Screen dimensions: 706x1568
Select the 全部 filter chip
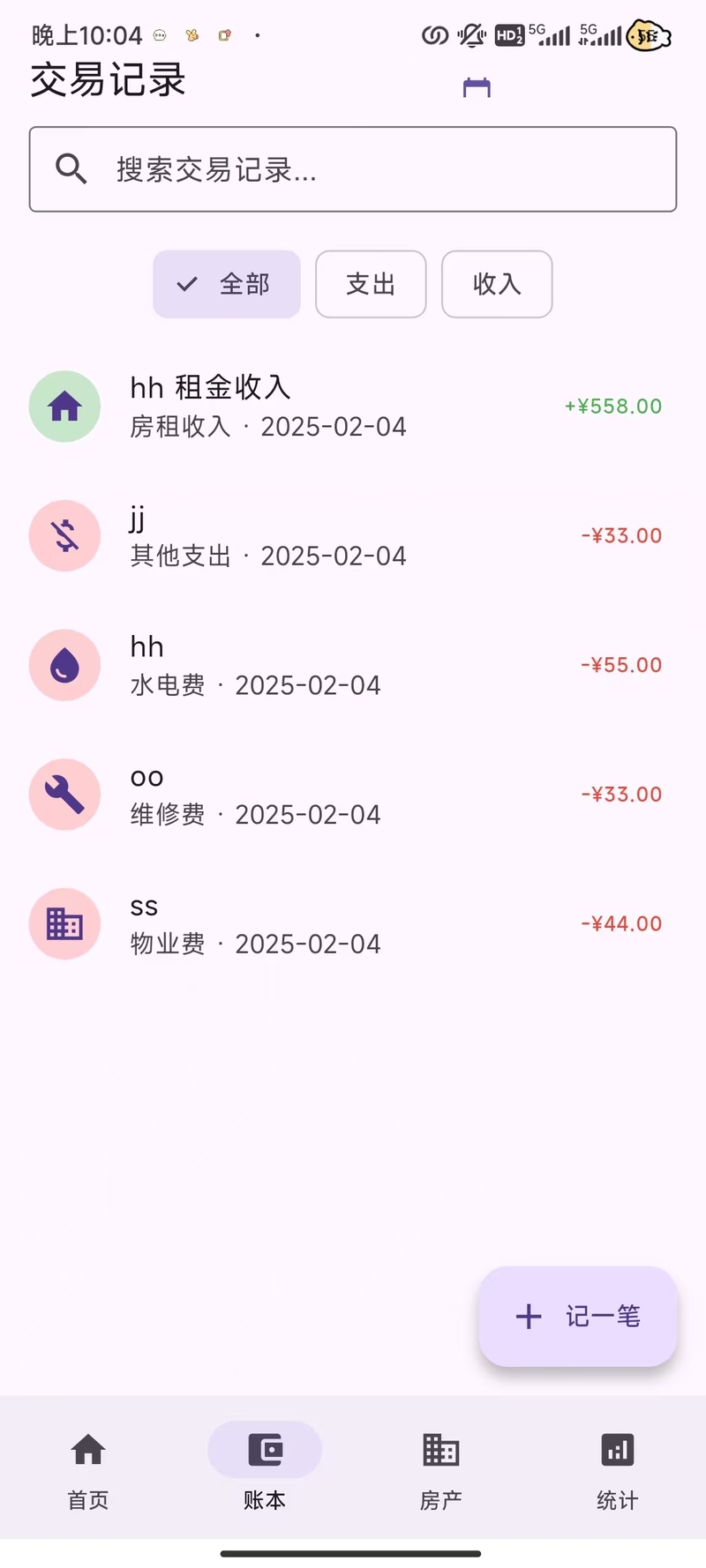[x=227, y=284]
